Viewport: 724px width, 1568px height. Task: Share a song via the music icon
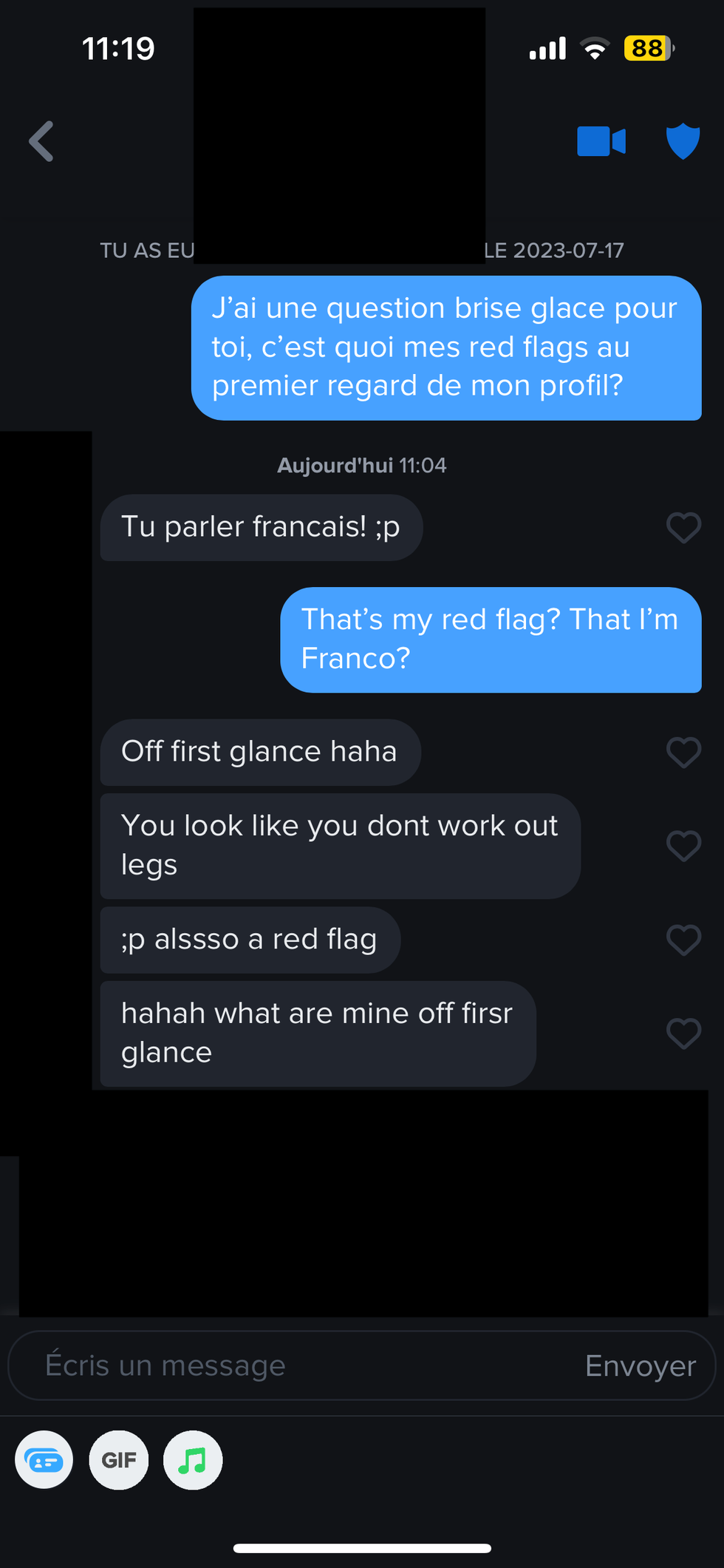tap(192, 1460)
